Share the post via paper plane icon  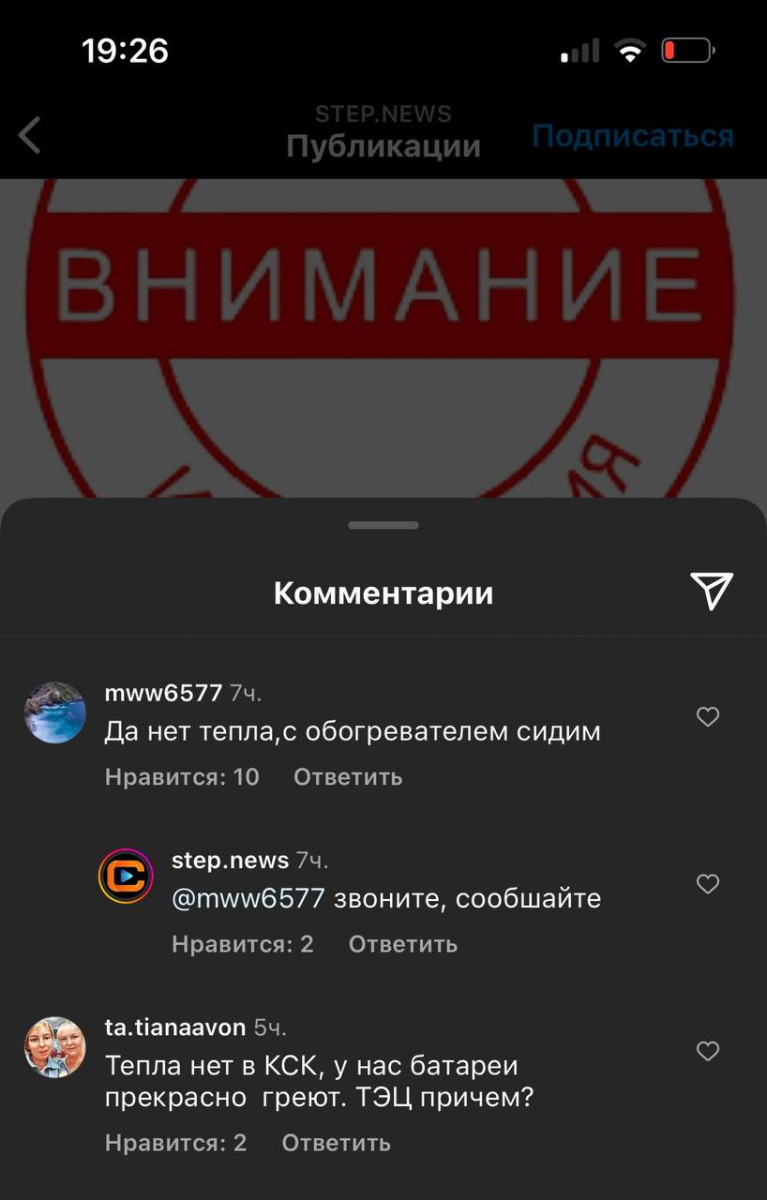pyautogui.click(x=711, y=592)
